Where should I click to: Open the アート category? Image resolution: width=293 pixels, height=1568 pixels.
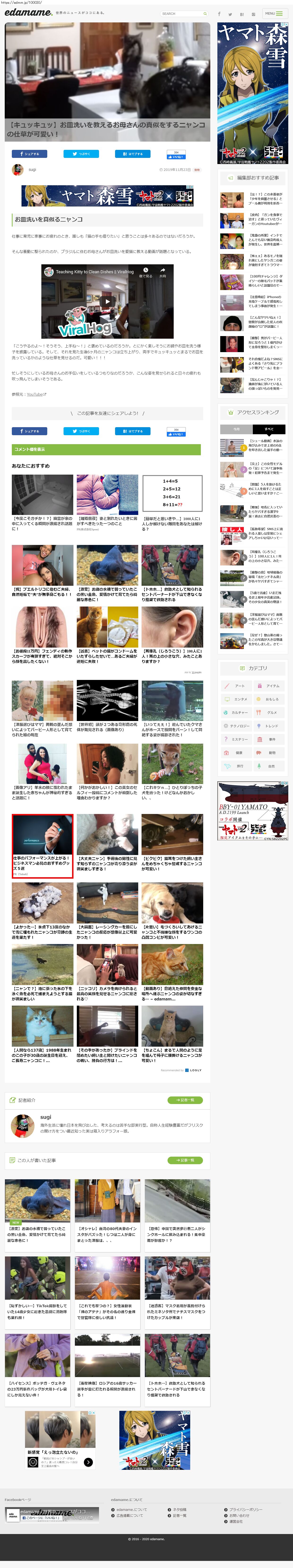[x=236, y=686]
